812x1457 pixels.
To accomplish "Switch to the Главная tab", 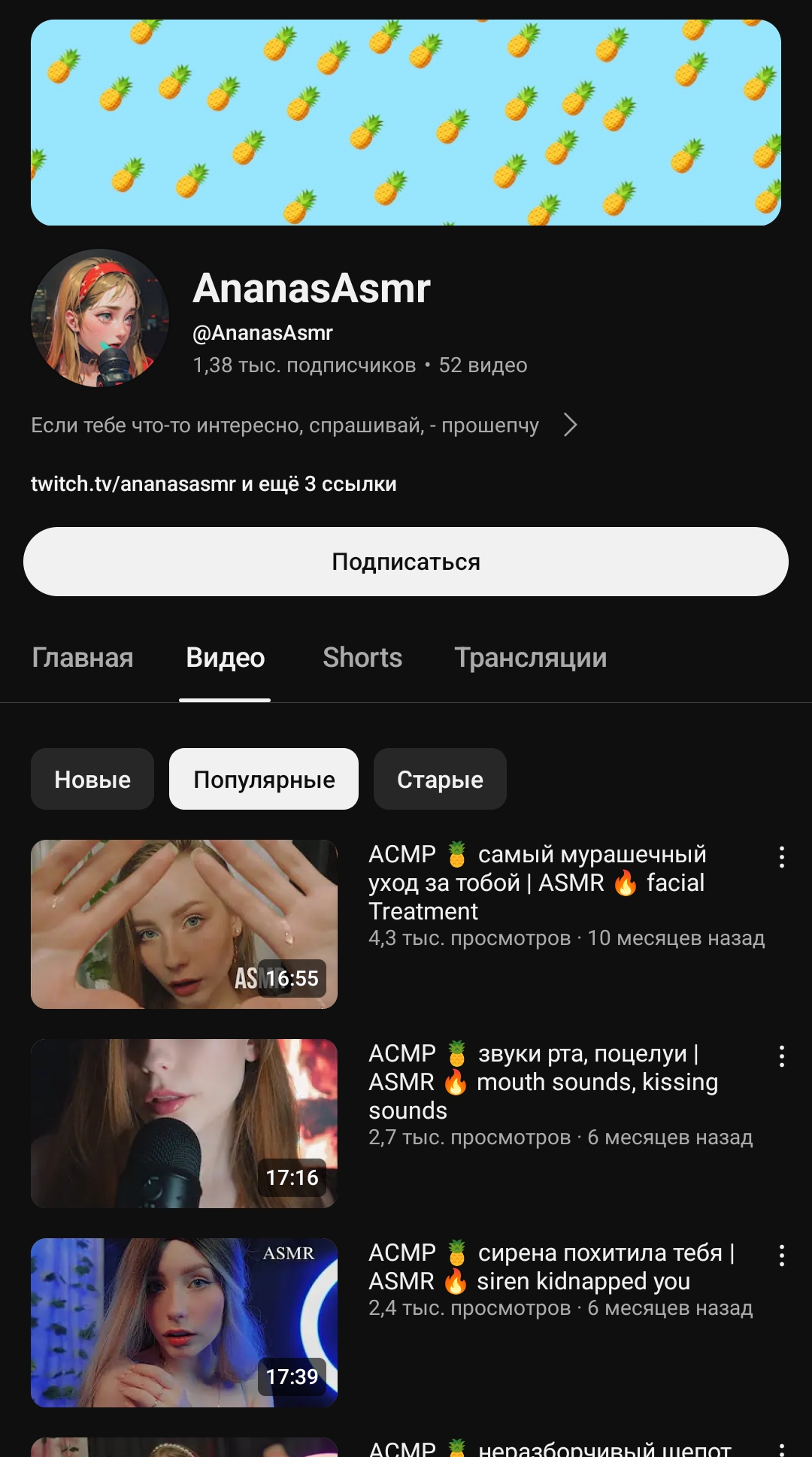I will pyautogui.click(x=83, y=658).
